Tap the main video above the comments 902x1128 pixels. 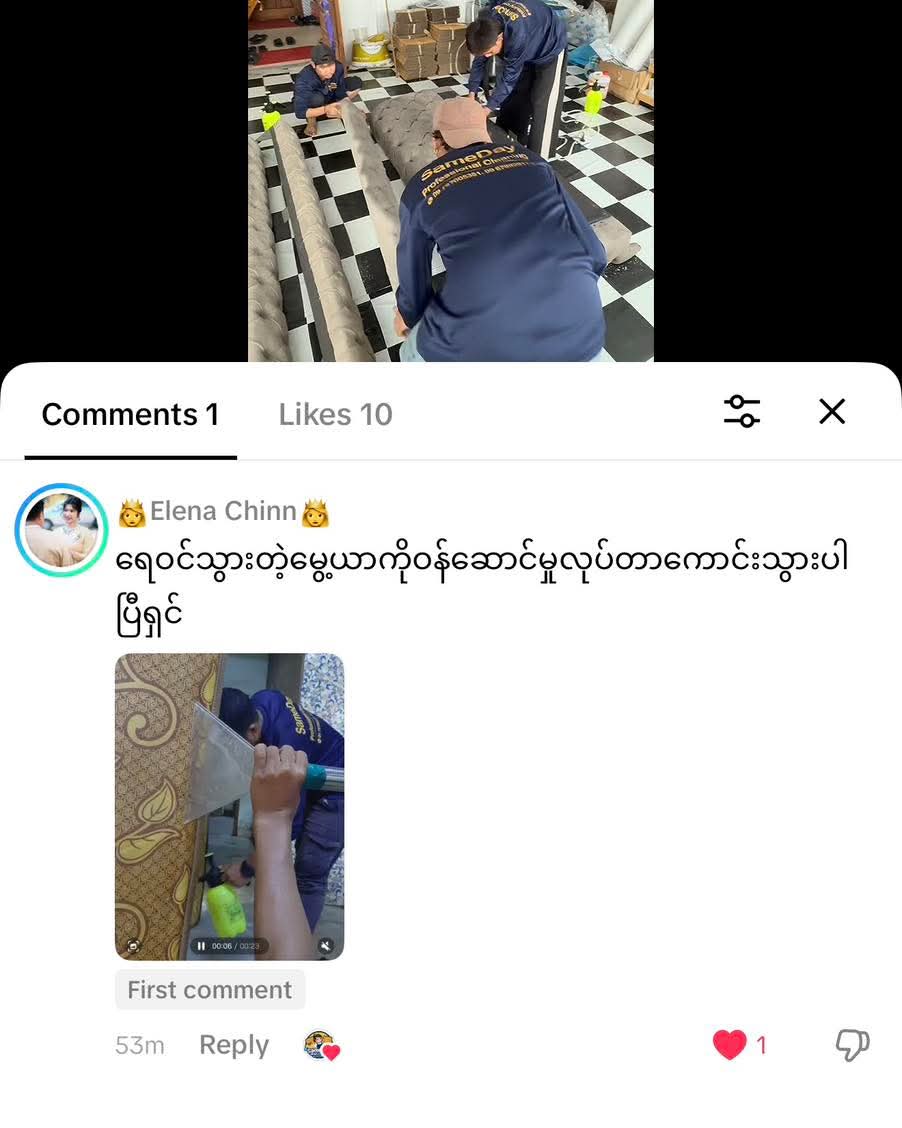click(x=451, y=181)
